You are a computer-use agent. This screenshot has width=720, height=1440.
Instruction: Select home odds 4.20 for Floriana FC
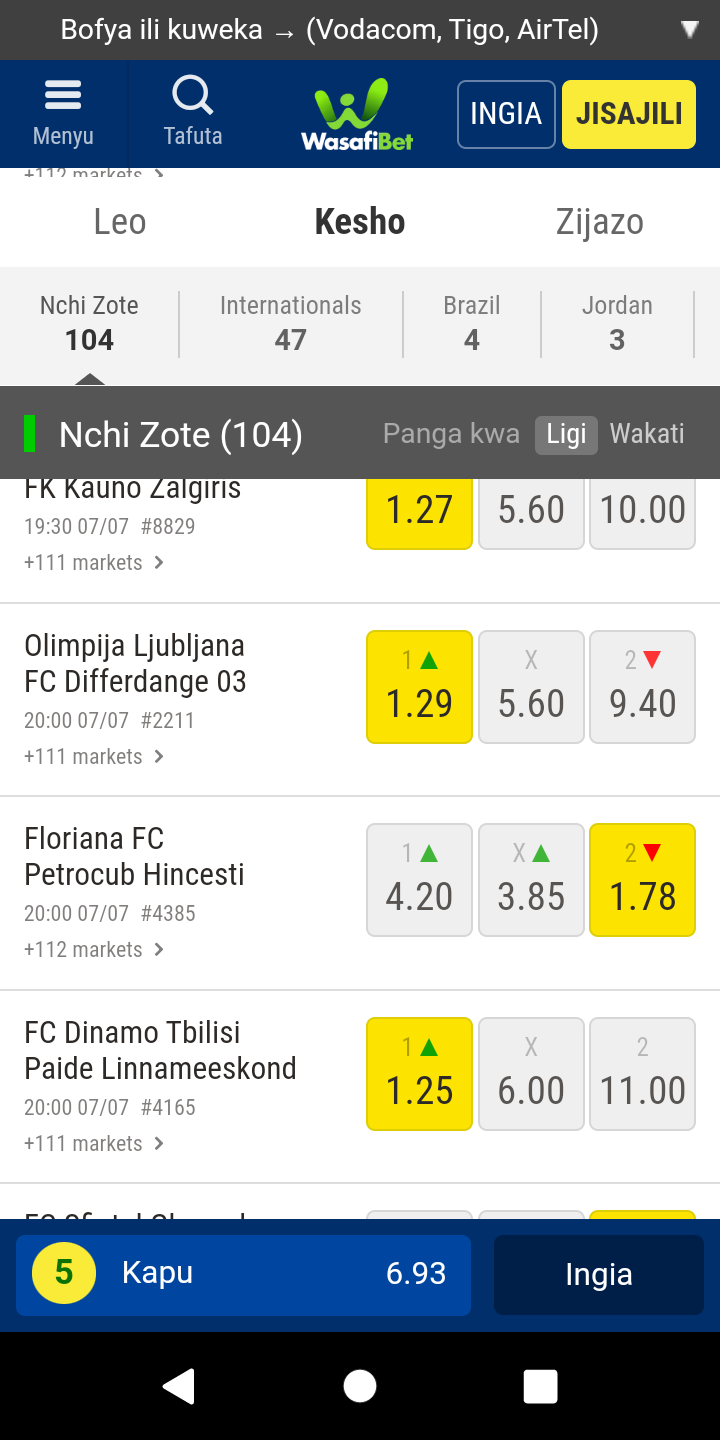420,880
